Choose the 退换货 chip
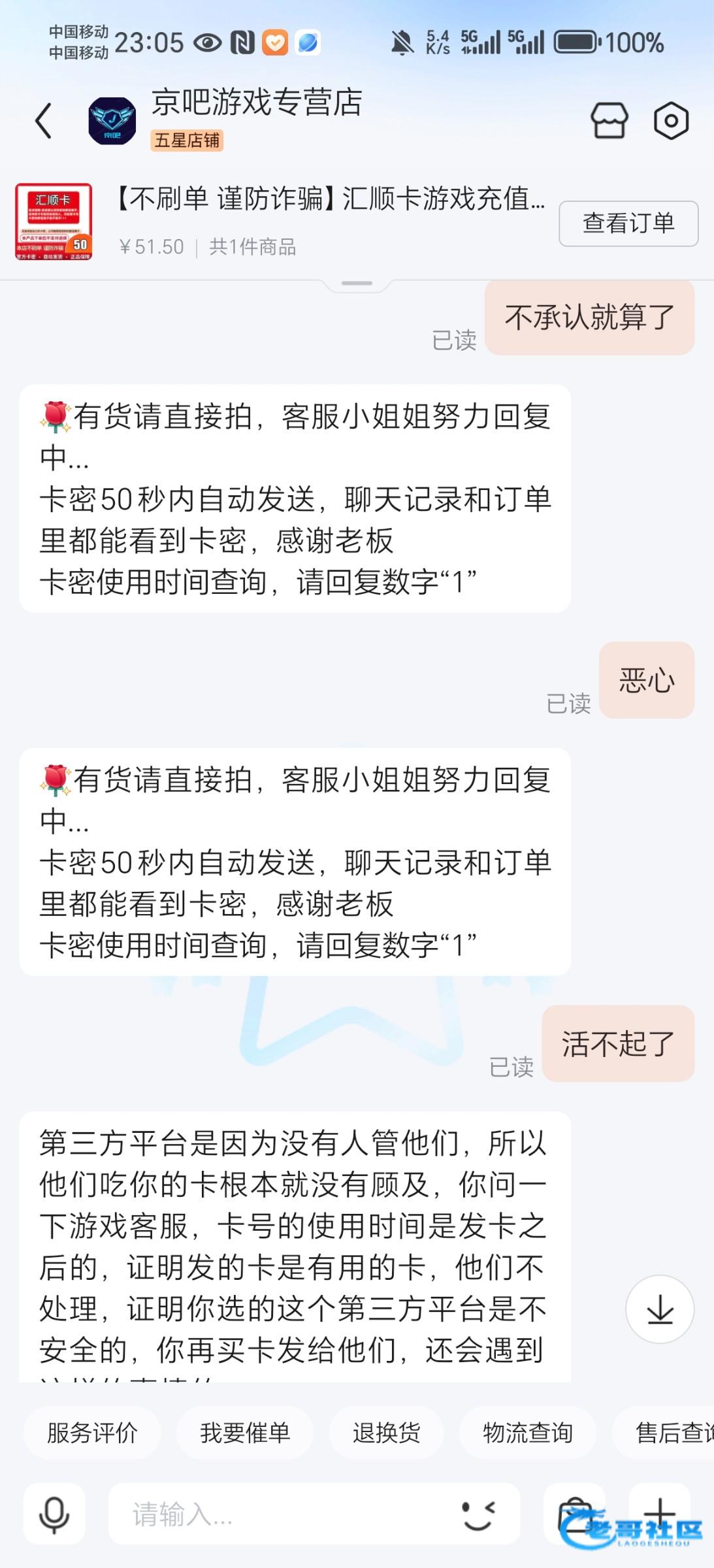 pyautogui.click(x=386, y=1433)
